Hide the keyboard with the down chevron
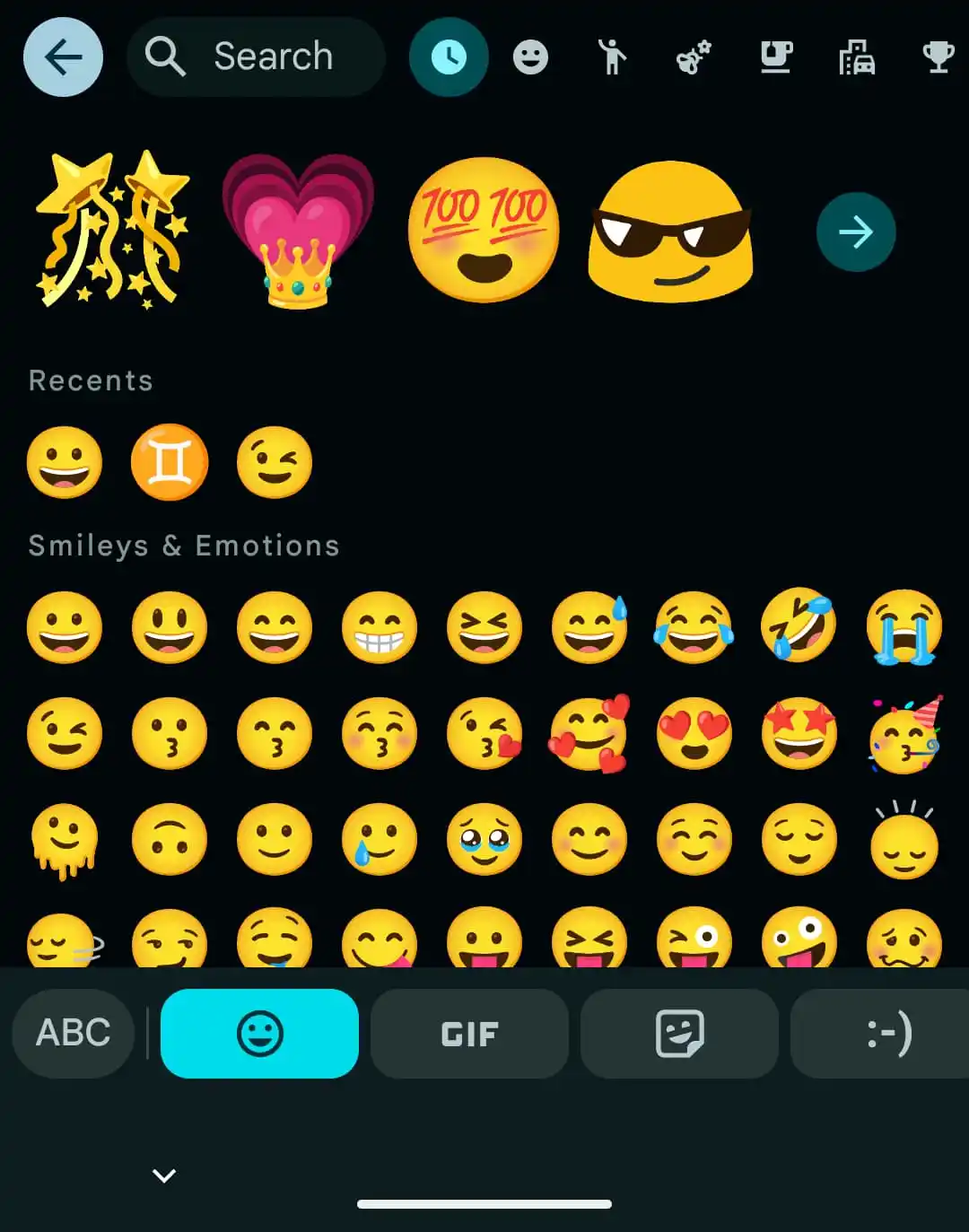Viewport: 969px width, 1232px height. pos(163,1175)
